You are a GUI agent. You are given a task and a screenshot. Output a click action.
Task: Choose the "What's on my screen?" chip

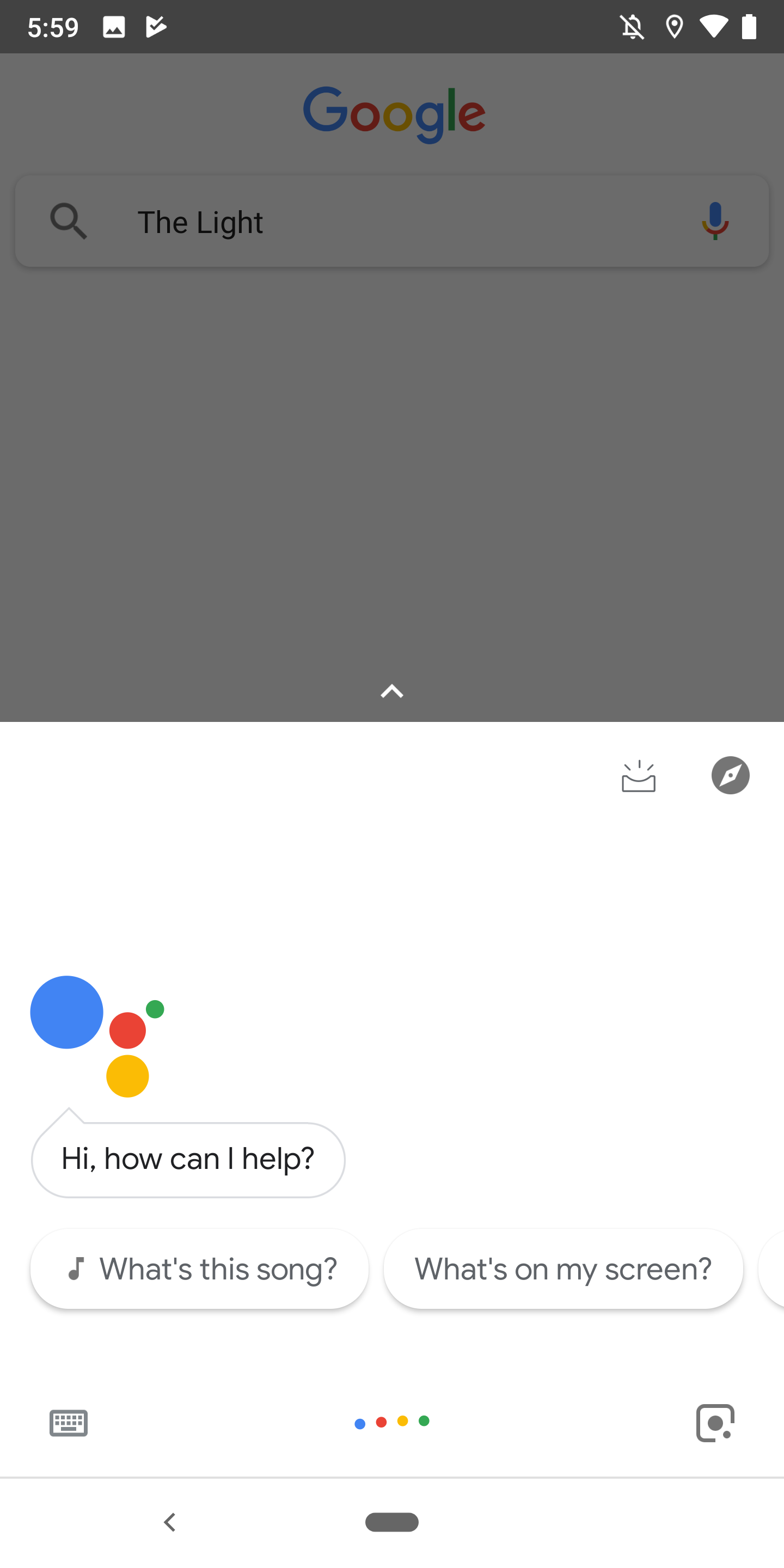pyautogui.click(x=563, y=1269)
